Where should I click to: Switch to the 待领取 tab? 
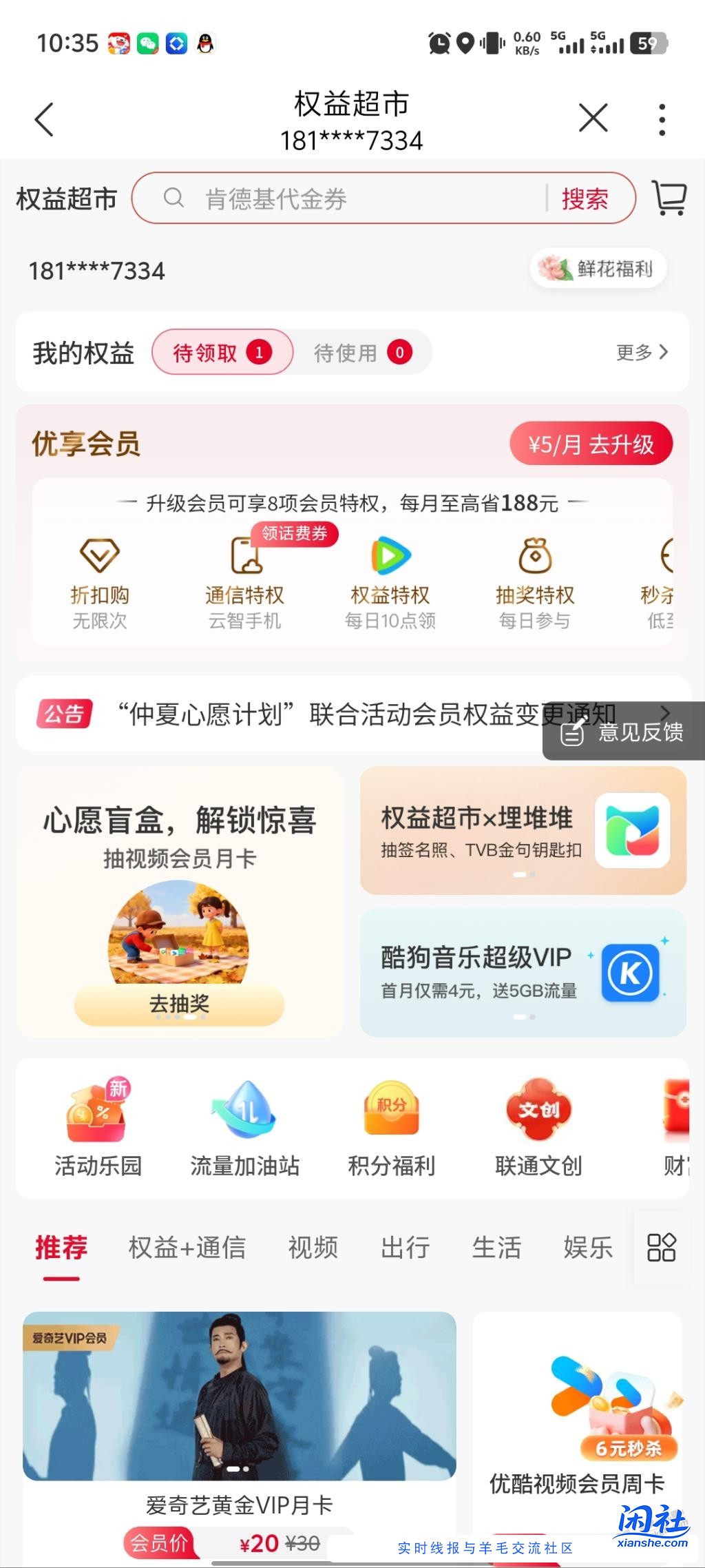tap(221, 352)
